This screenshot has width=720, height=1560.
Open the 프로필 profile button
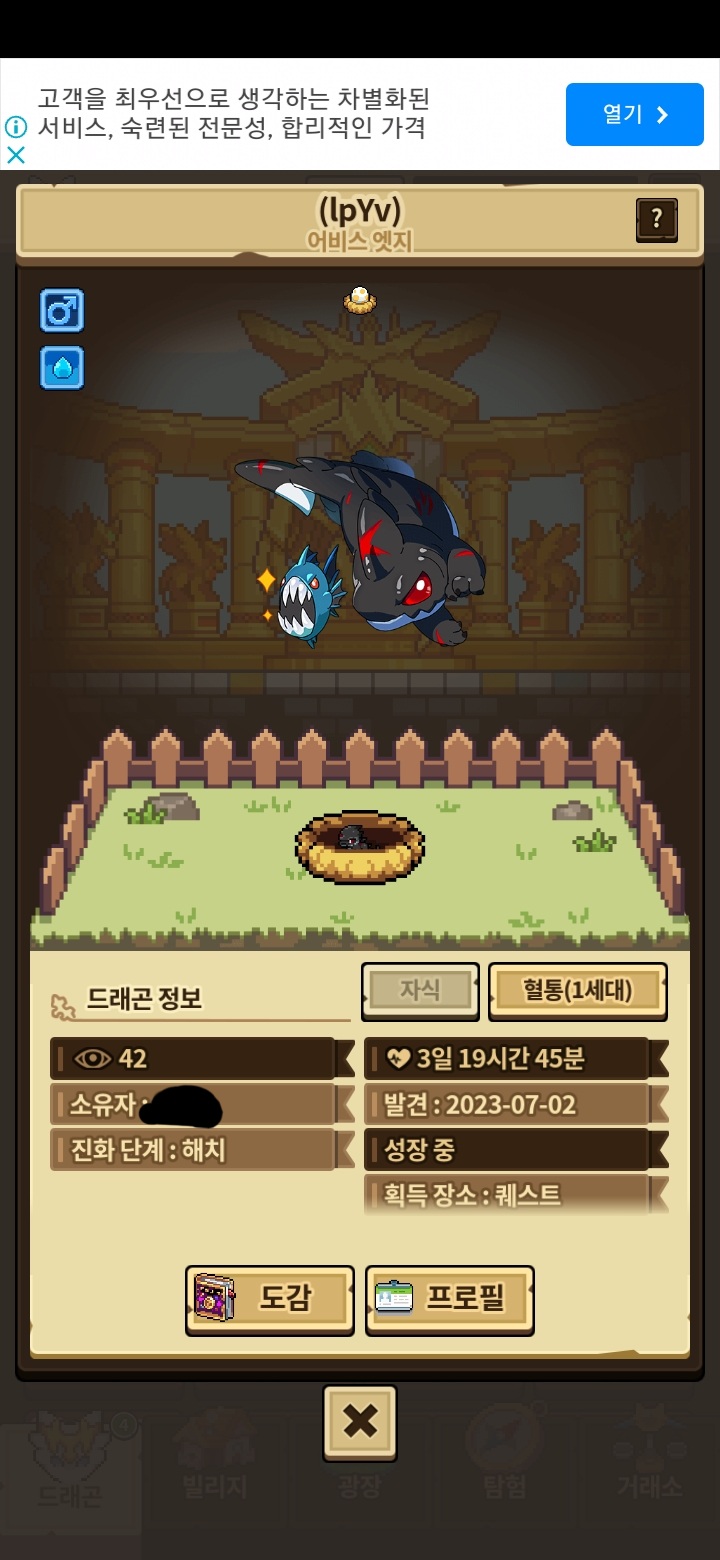click(x=450, y=1299)
